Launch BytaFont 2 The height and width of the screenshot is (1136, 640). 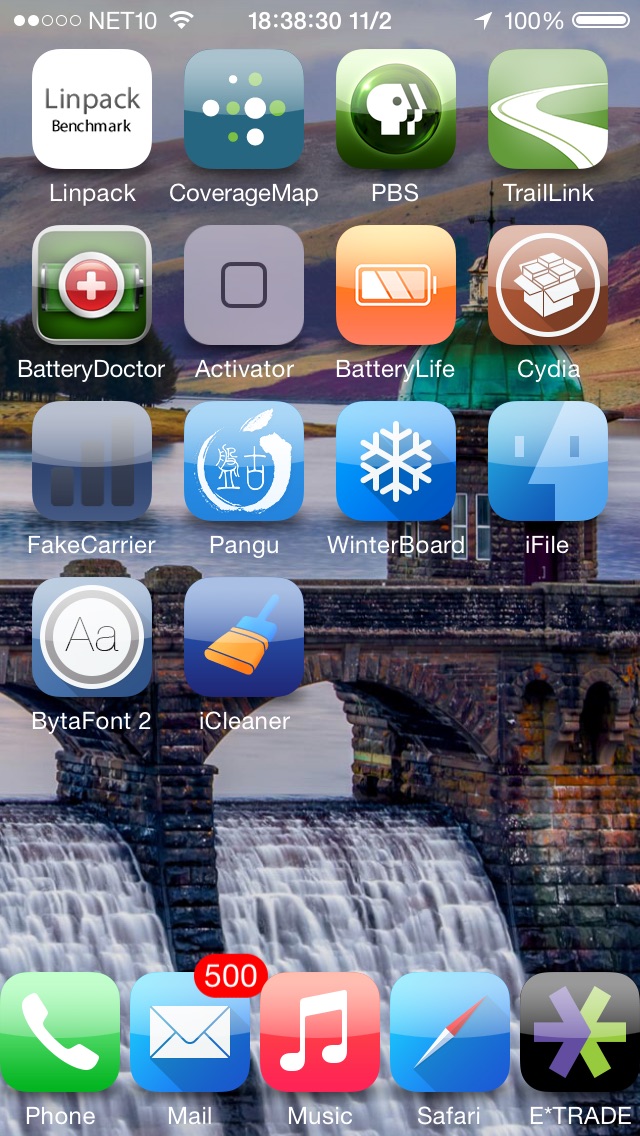click(x=92, y=637)
